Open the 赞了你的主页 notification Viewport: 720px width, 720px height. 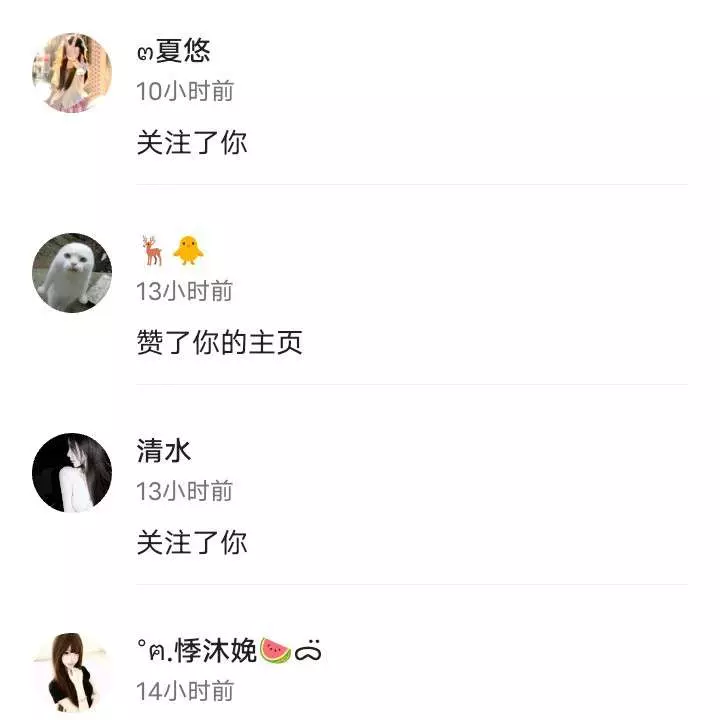click(219, 343)
